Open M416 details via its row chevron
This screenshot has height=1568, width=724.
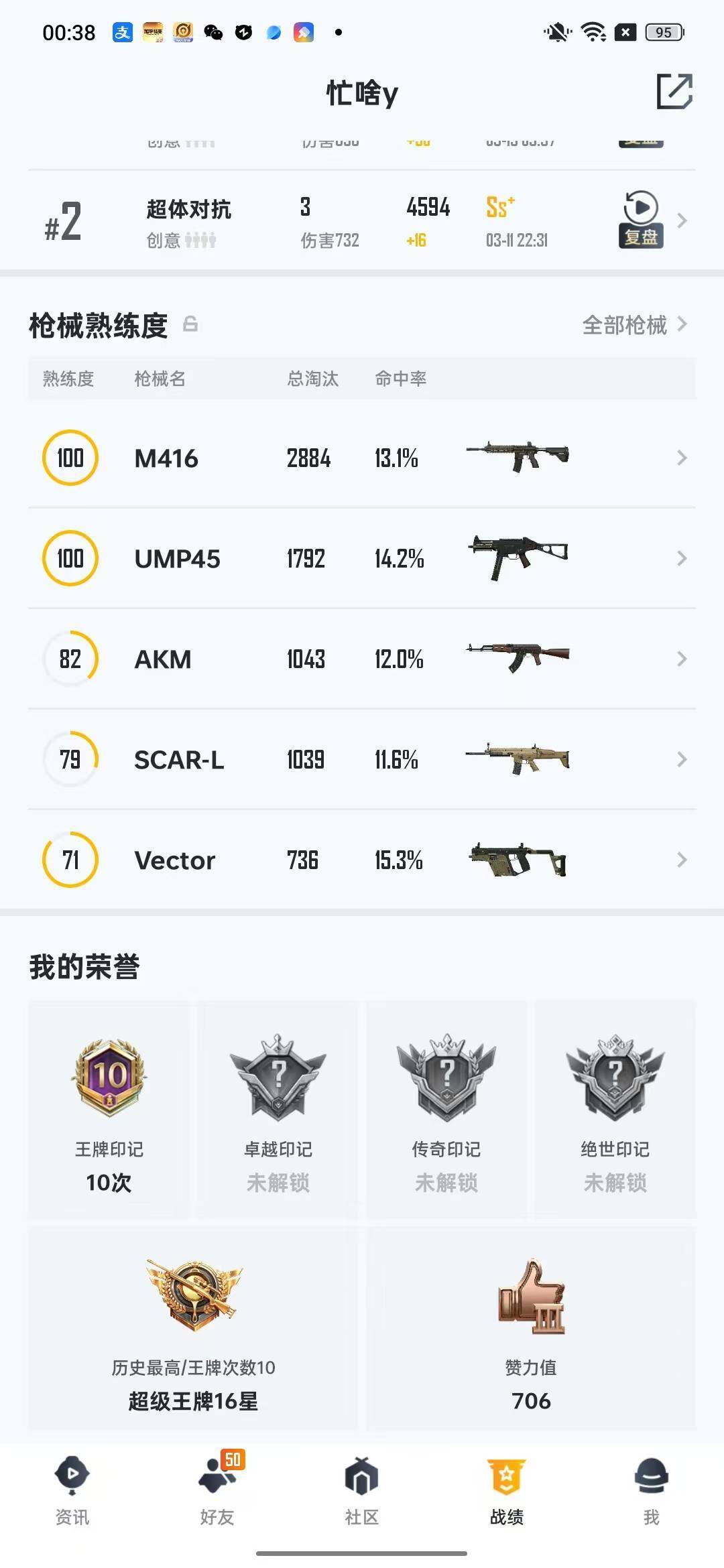[x=682, y=458]
